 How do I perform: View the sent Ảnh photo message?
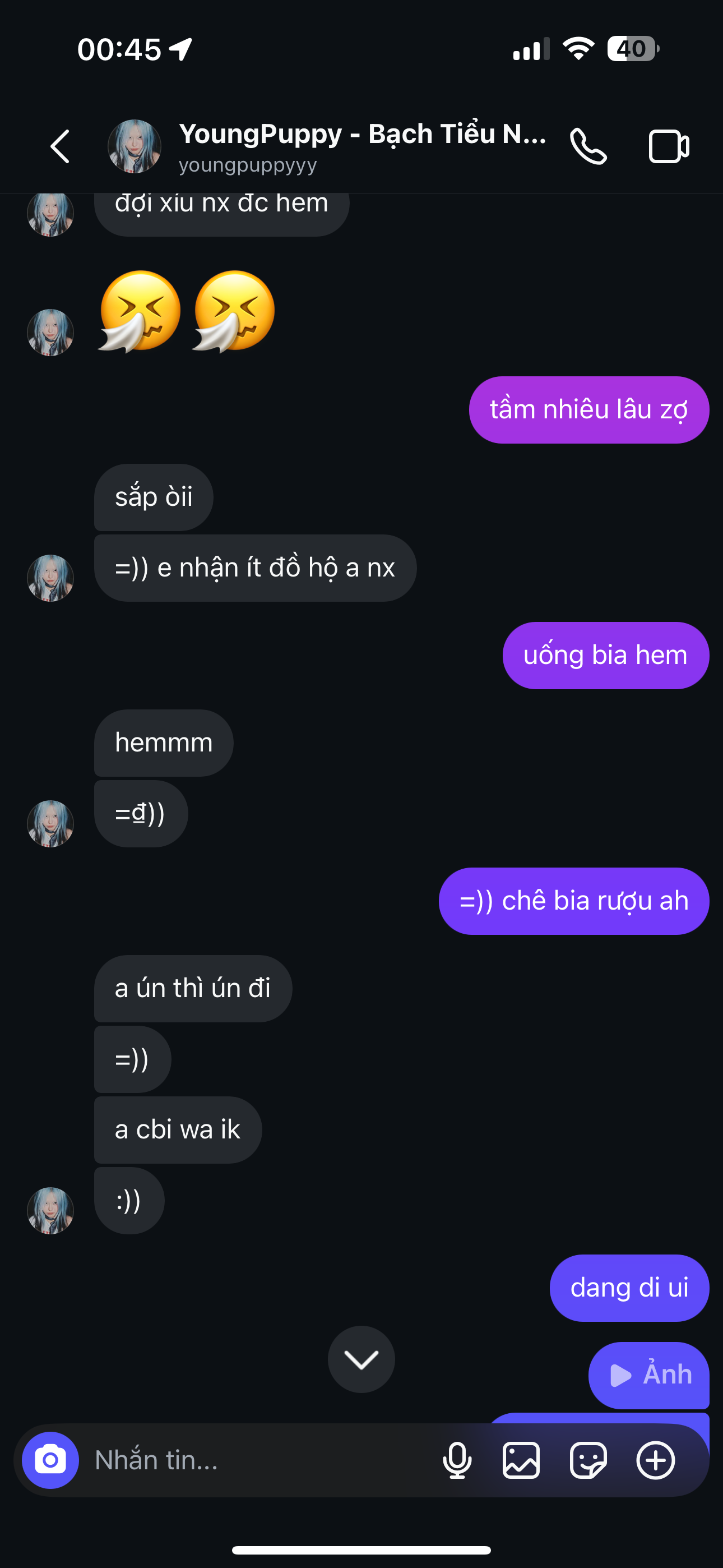[649, 1375]
